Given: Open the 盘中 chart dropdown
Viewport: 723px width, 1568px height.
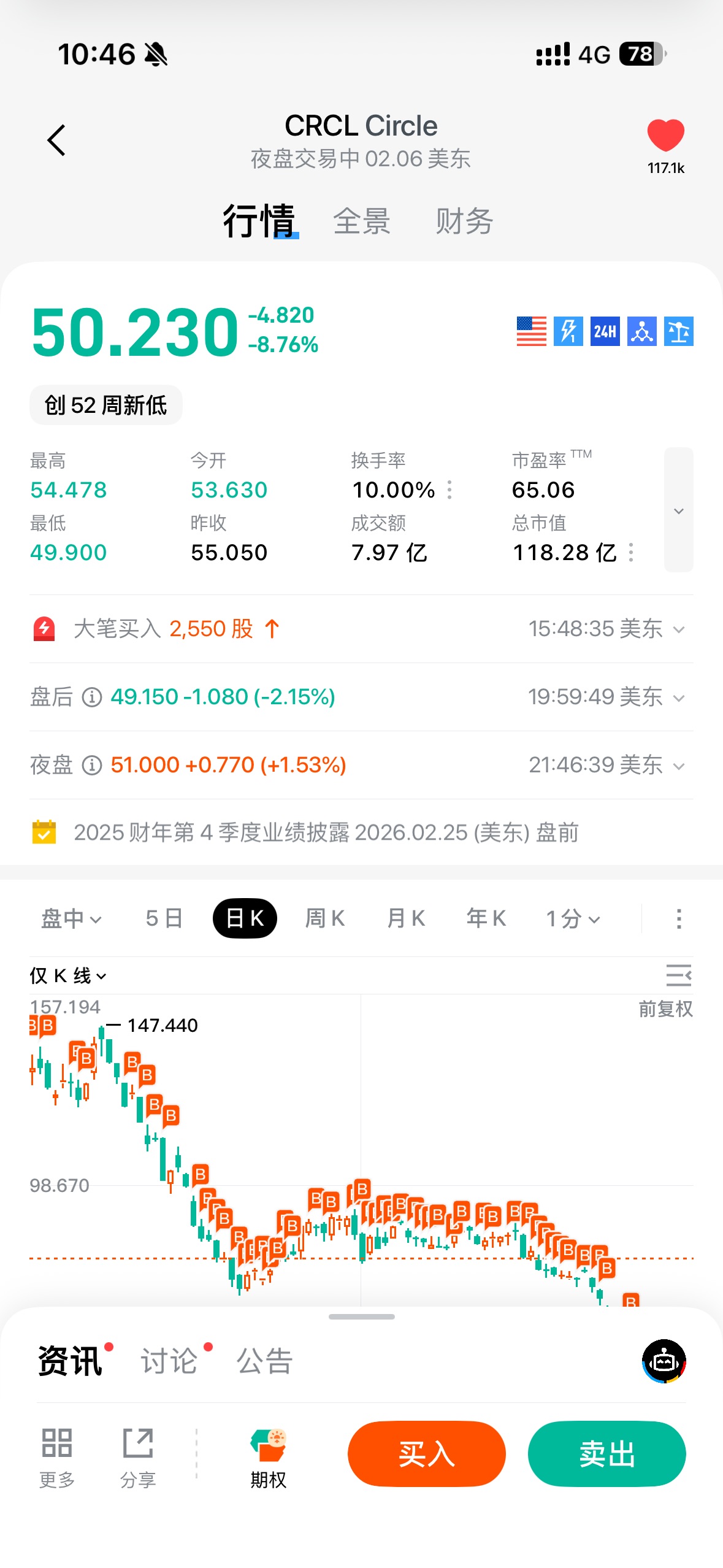Looking at the screenshot, I should pos(71,919).
